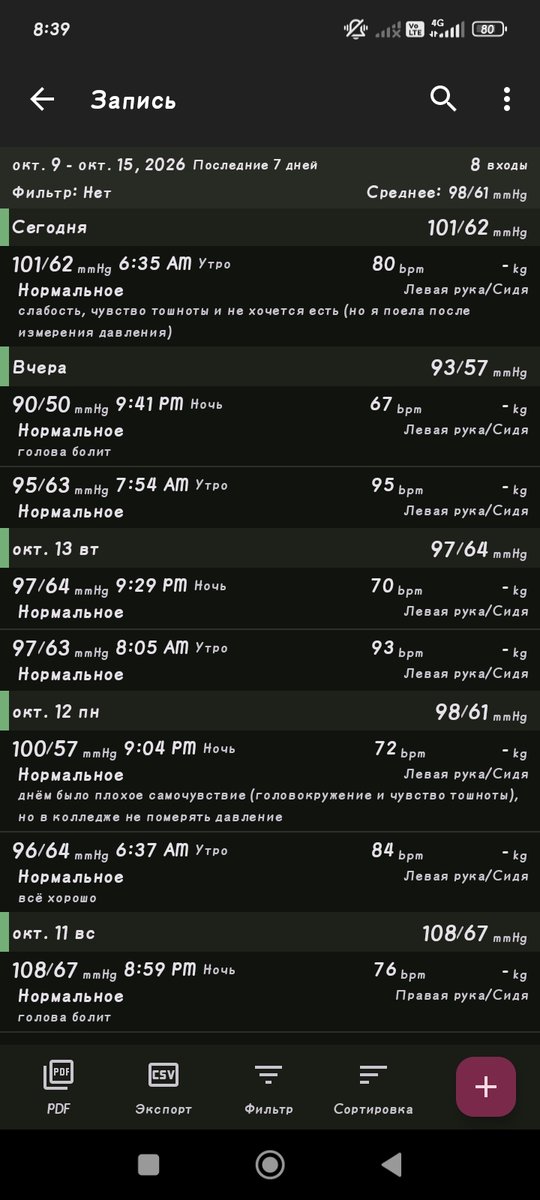The image size is (540, 1200).
Task: Open search in the records list
Action: (x=443, y=98)
